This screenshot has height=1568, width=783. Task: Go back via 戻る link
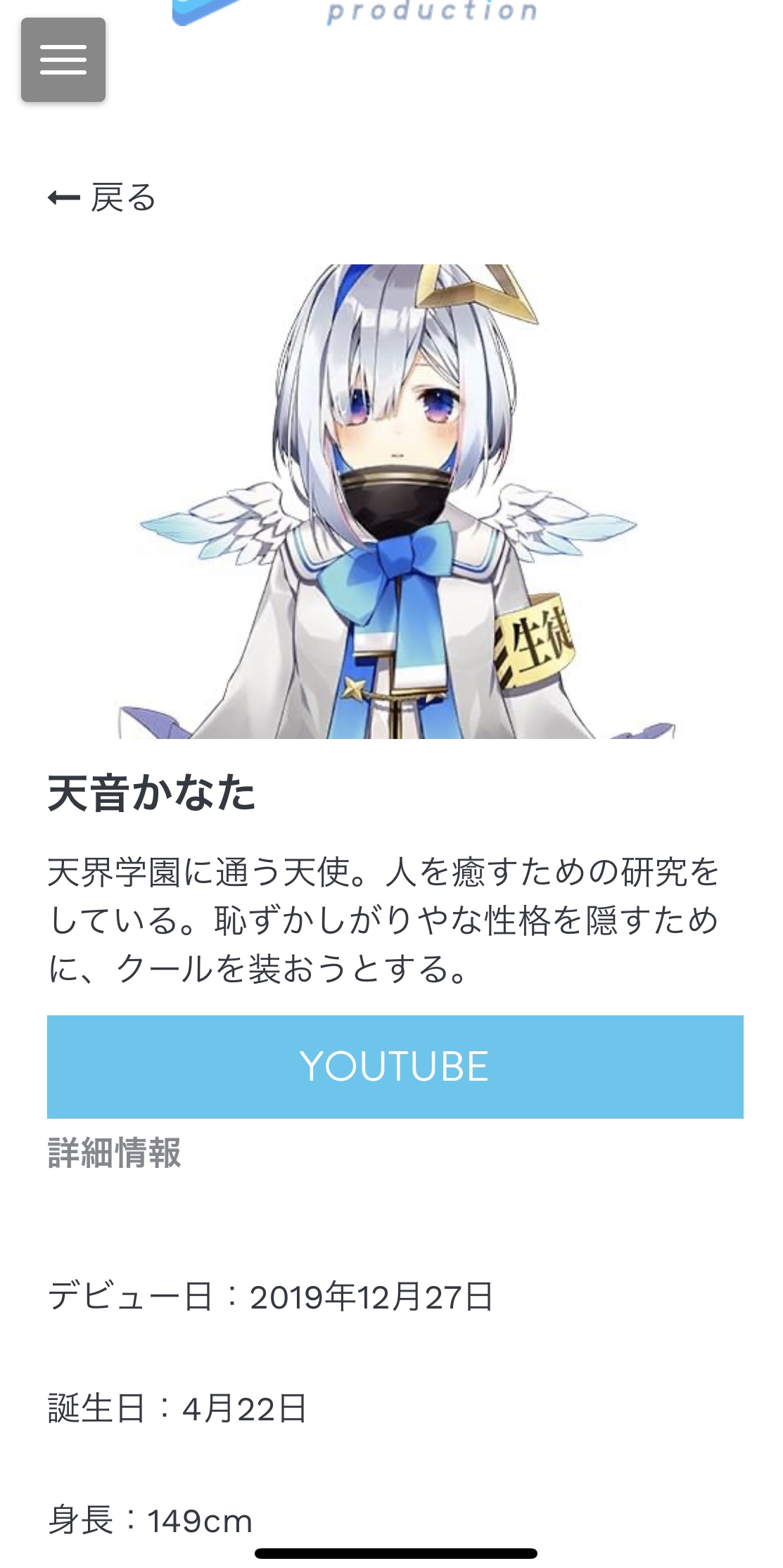tap(103, 198)
